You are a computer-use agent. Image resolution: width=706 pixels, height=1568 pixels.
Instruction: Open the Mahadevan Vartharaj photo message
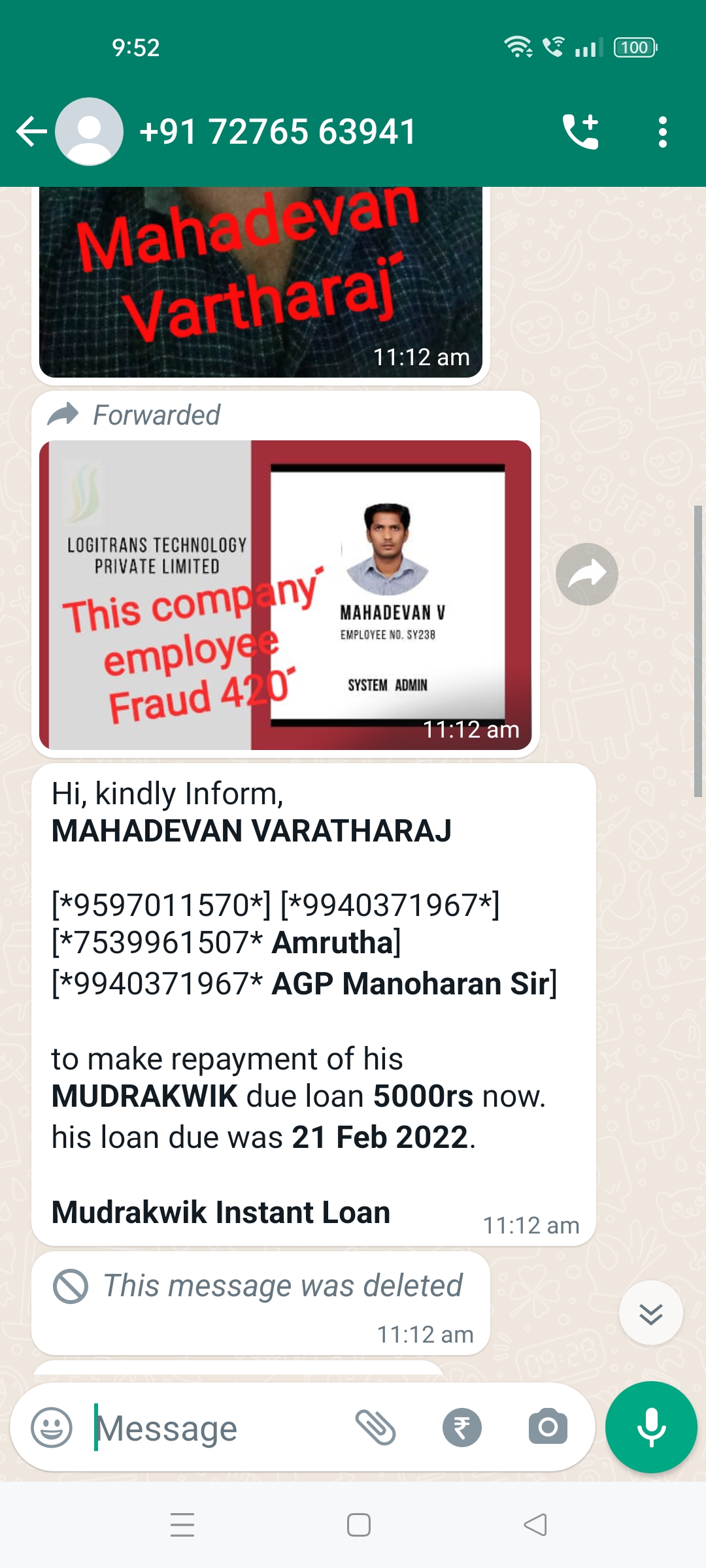260,281
